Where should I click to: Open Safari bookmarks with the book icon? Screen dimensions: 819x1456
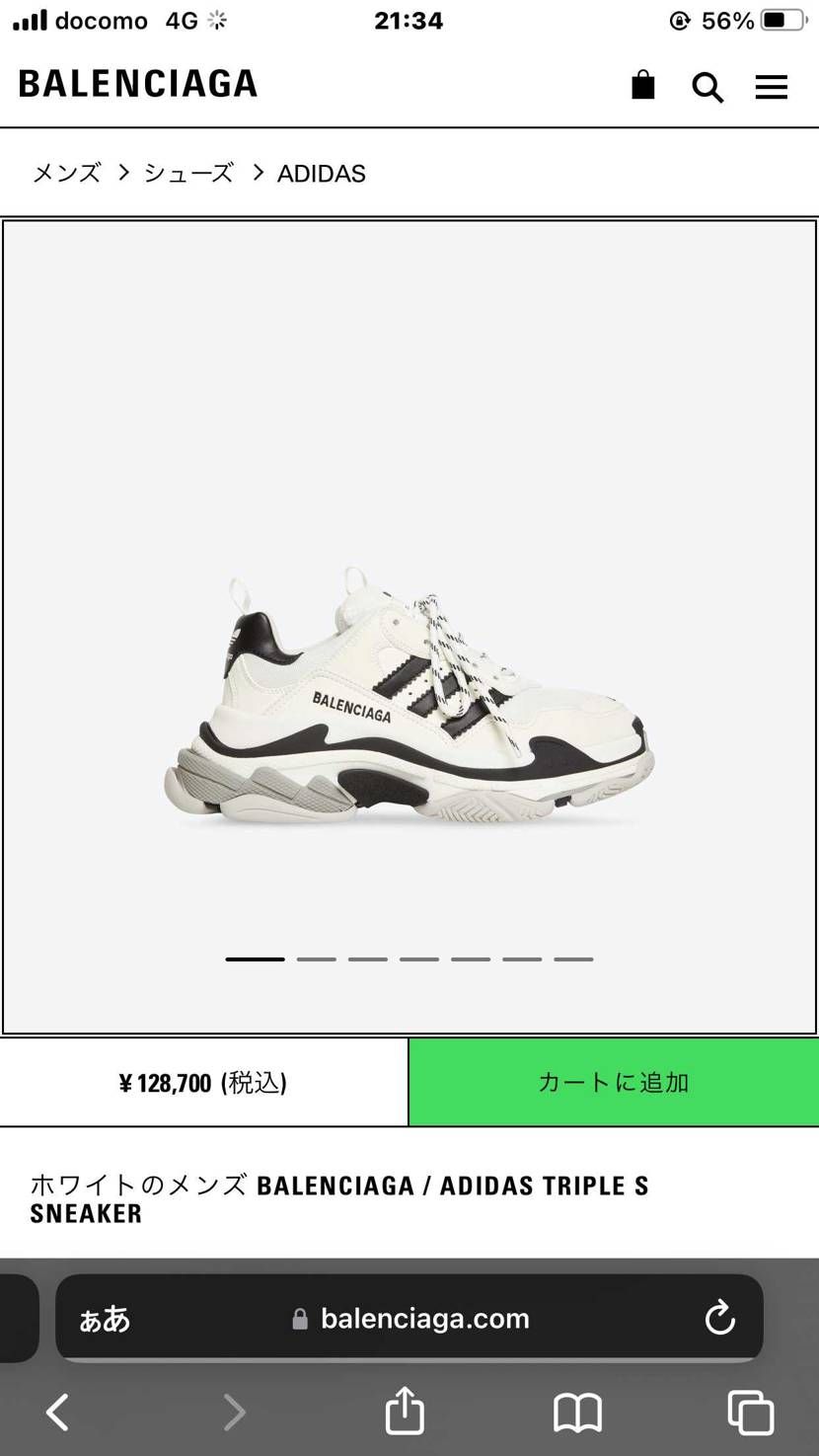(x=578, y=1412)
